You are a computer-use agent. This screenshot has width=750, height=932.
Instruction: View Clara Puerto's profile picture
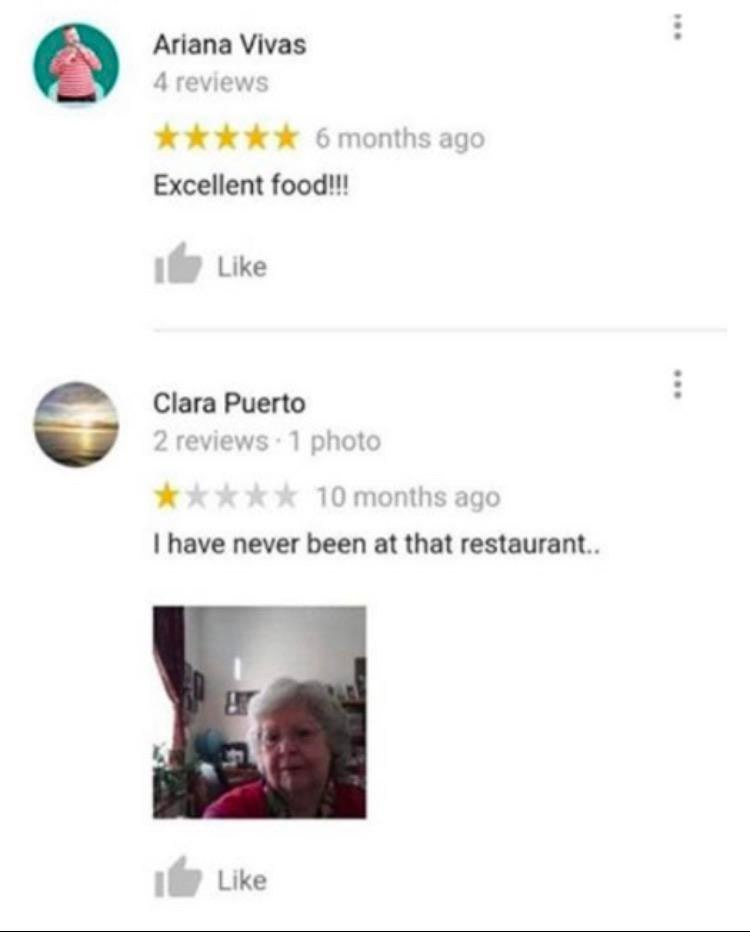(x=76, y=424)
